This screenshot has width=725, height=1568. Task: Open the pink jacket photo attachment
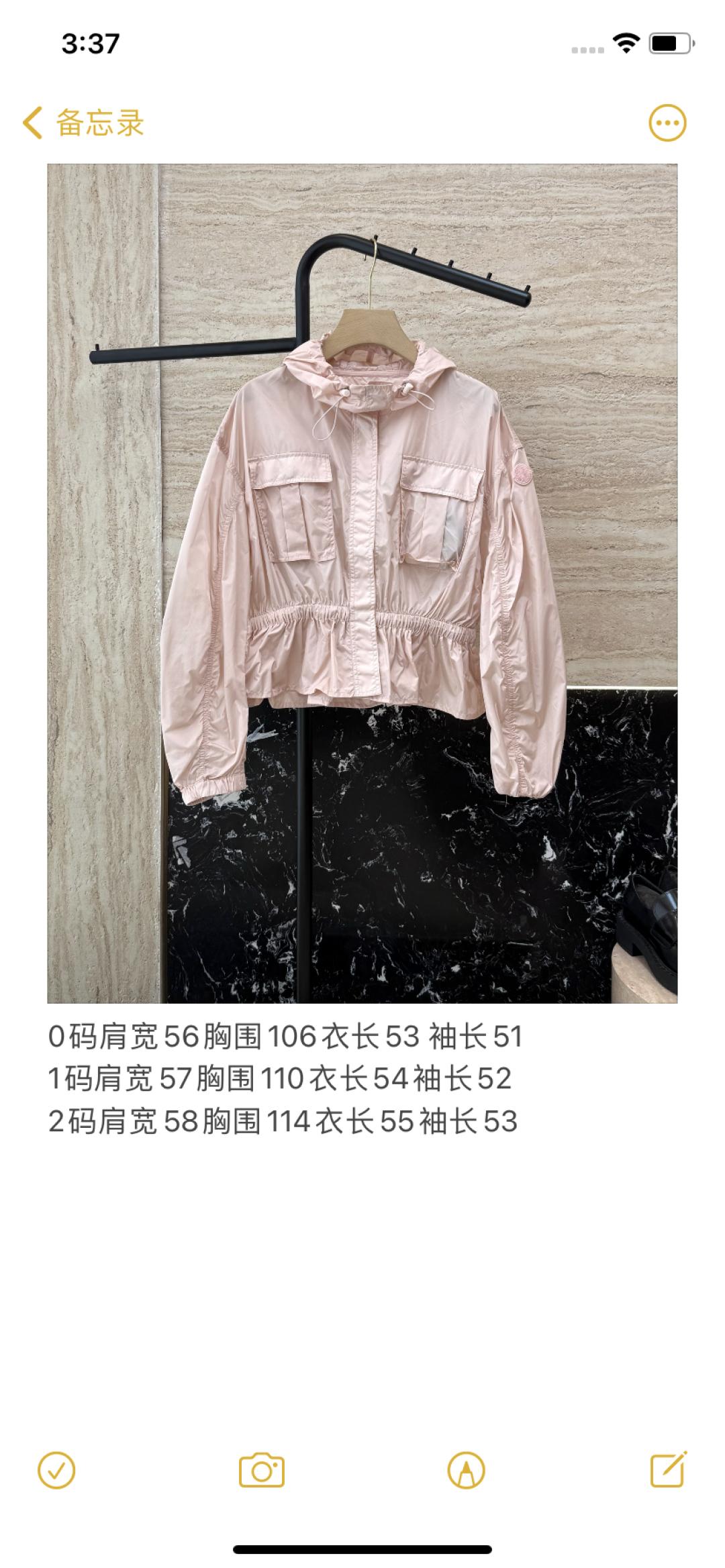tap(362, 583)
